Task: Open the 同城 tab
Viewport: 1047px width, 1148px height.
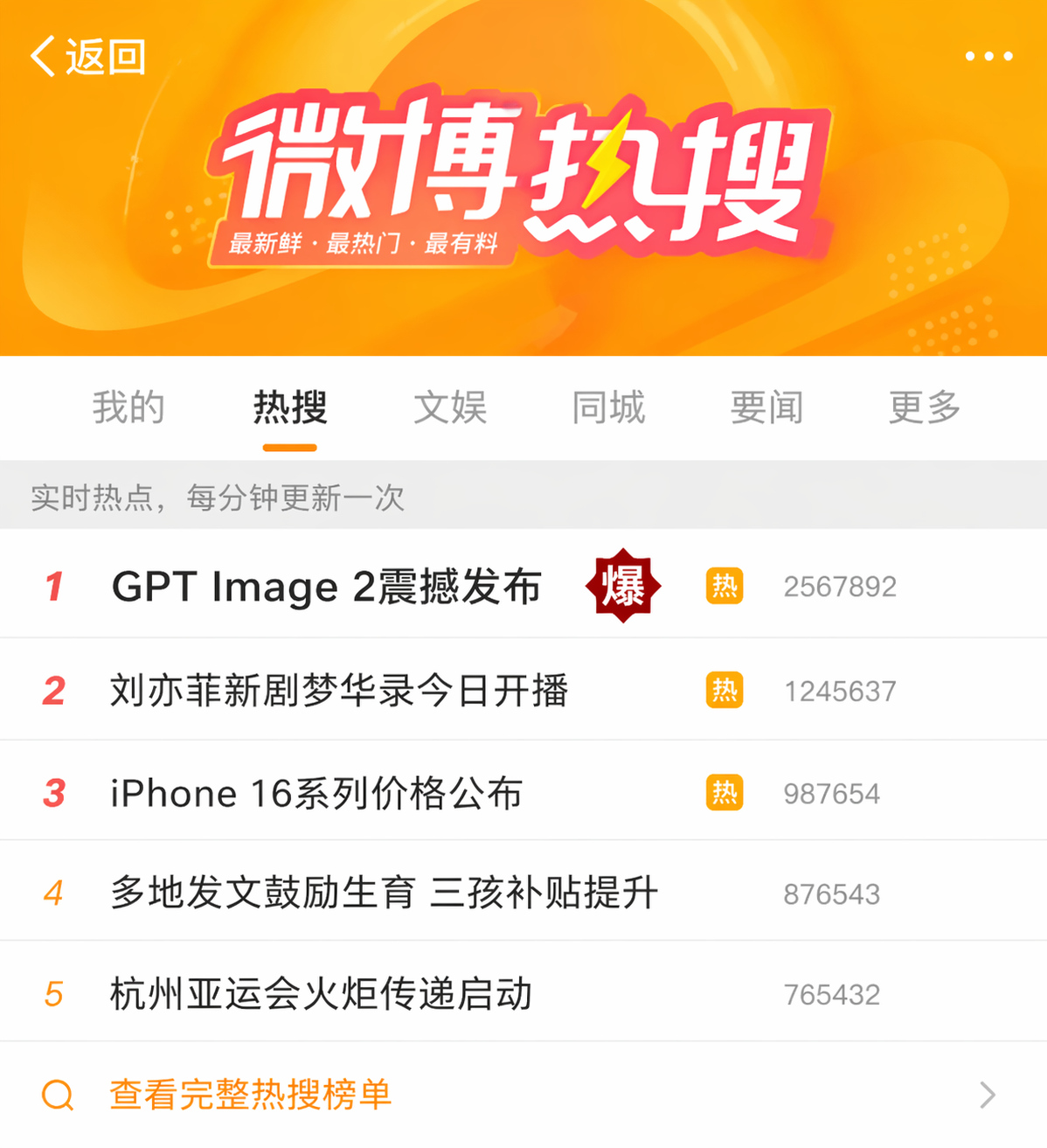Action: pos(608,407)
